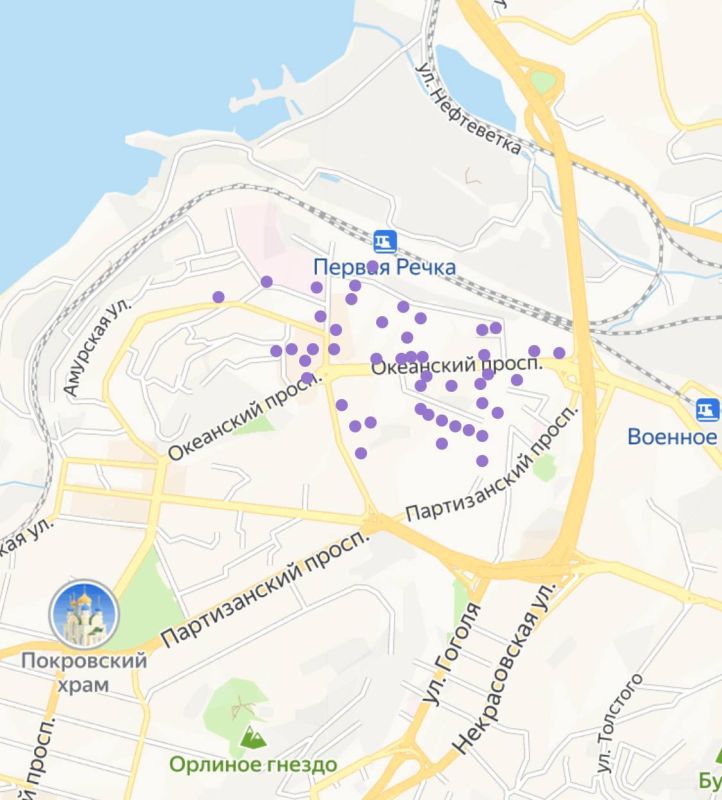Screen dimensions: 722x800
Task: Open the Военное station marker
Action: pyautogui.click(x=707, y=409)
